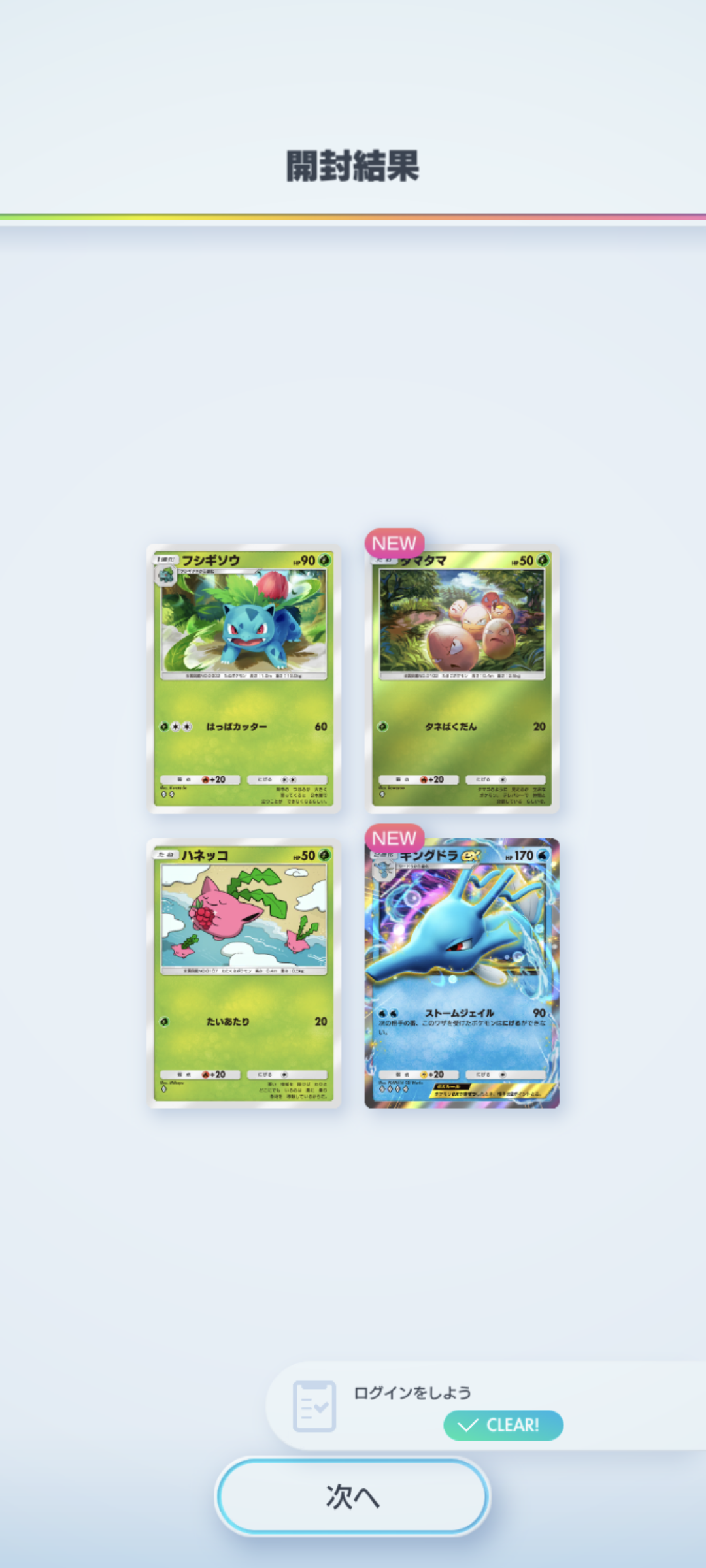View the フシギソウ card
The width and height of the screenshot is (706, 1568).
[244, 679]
